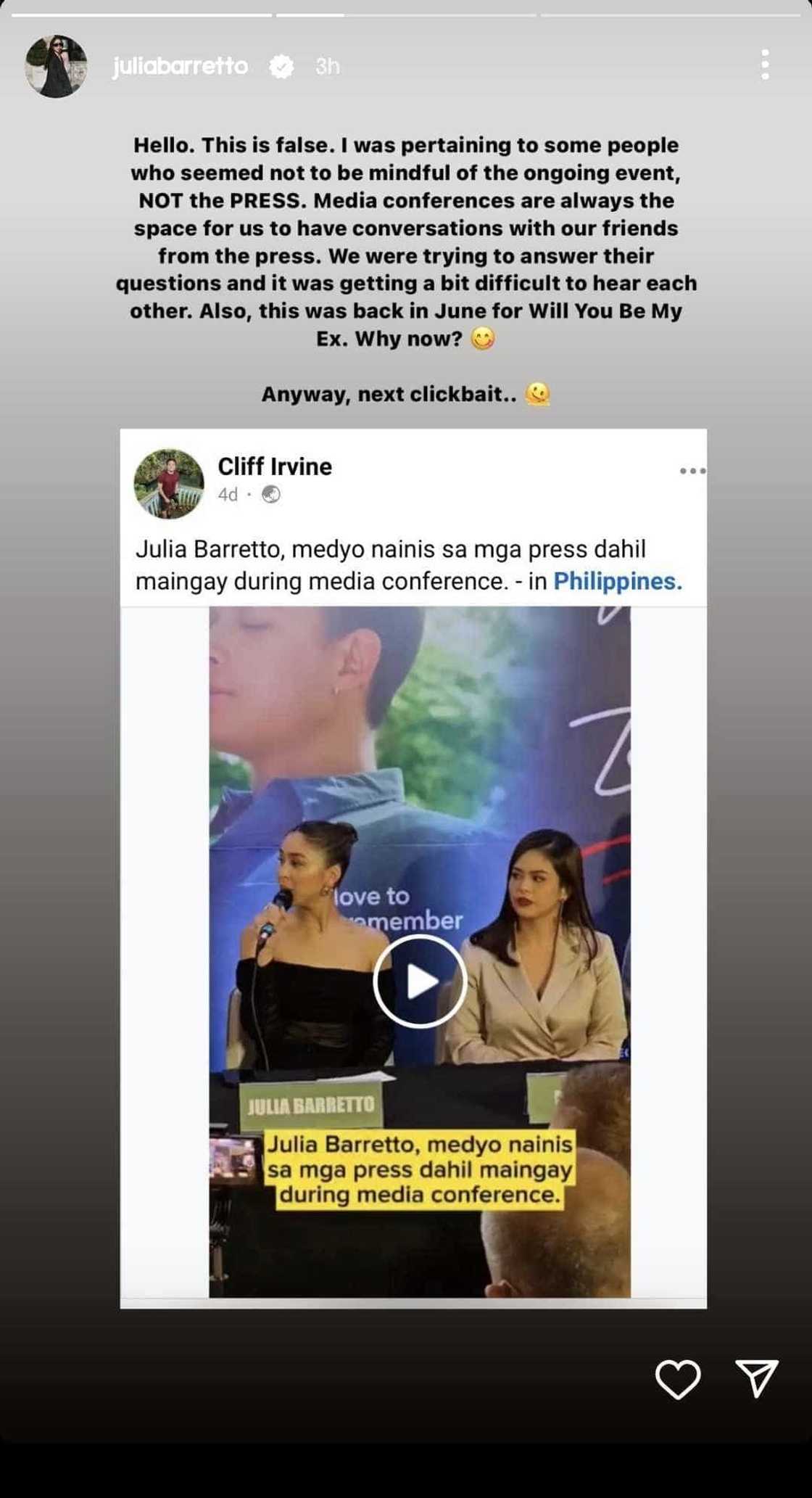Tap the juliabarretto username
Screen dimensions: 812x1498
pyautogui.click(x=180, y=66)
